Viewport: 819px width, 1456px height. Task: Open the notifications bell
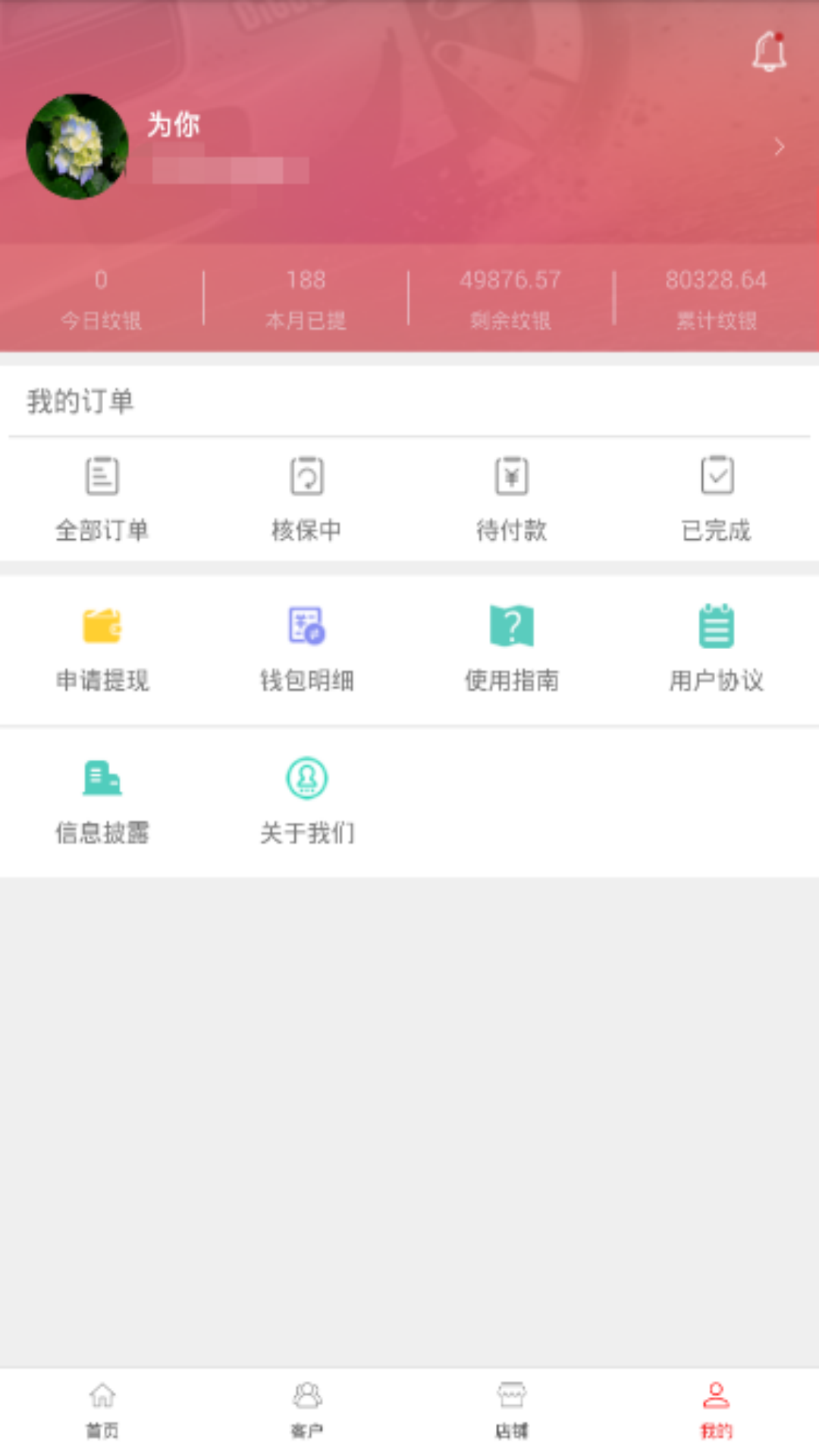(769, 52)
